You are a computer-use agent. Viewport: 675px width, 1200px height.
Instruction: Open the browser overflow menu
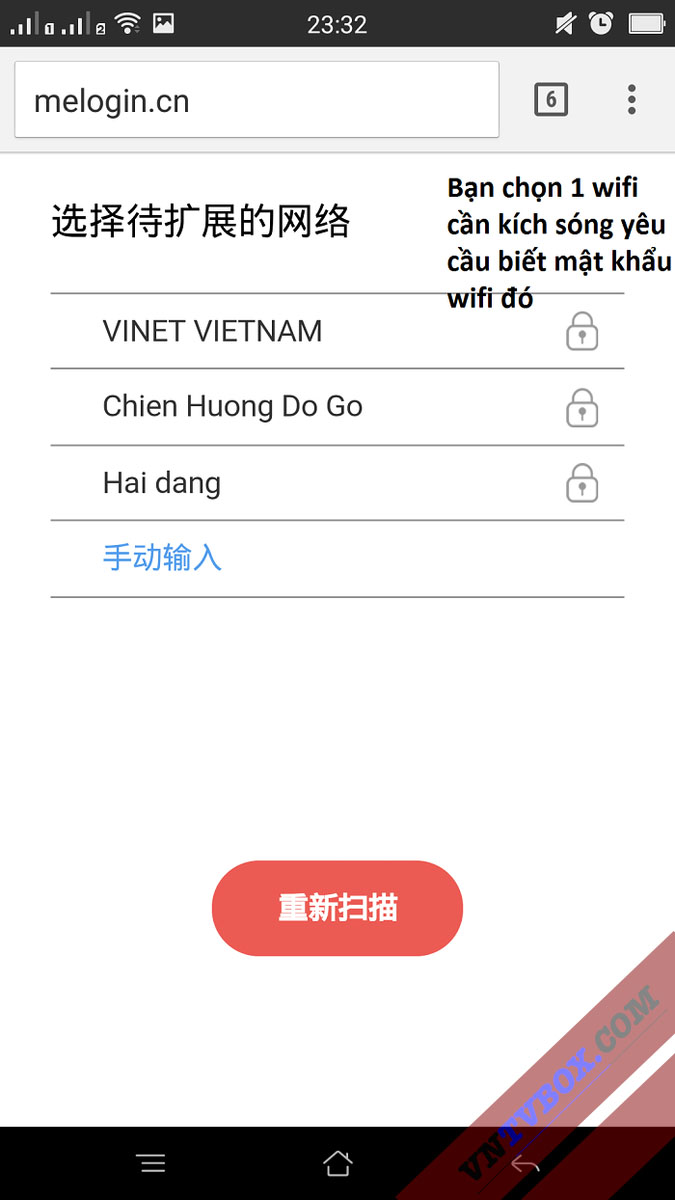pos(631,100)
